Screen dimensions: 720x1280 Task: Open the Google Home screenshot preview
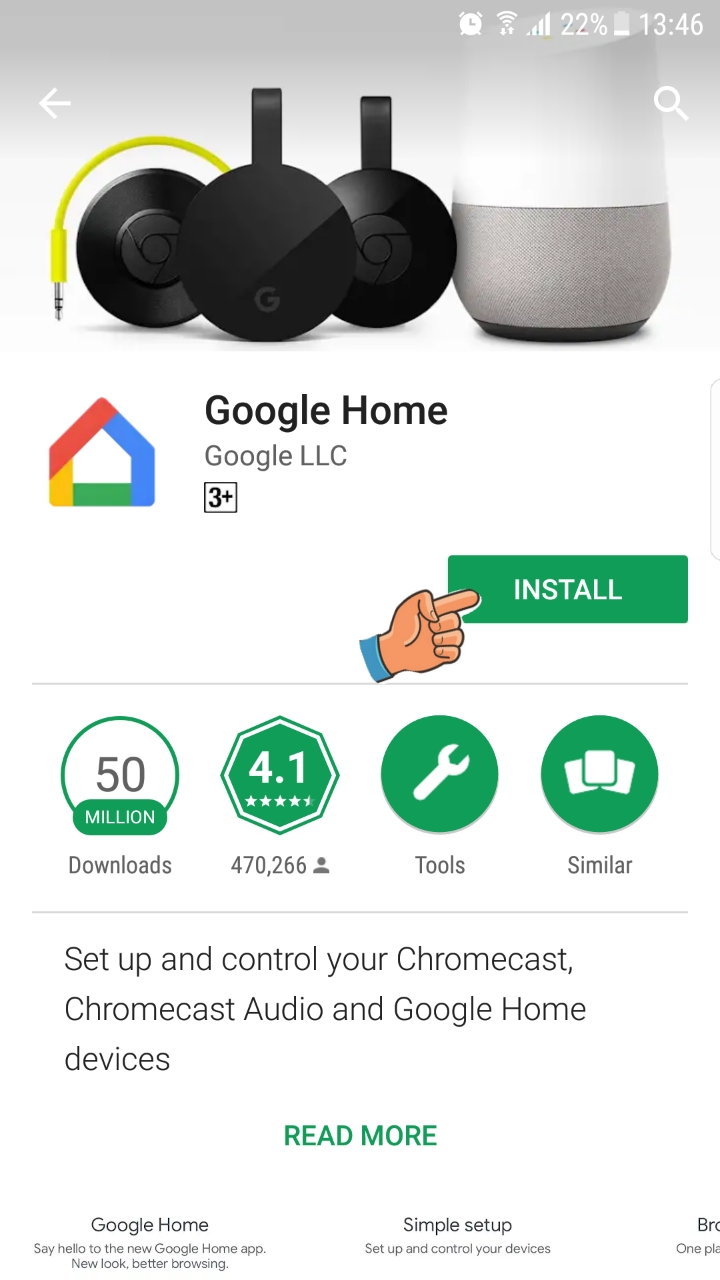pyautogui.click(x=150, y=1241)
